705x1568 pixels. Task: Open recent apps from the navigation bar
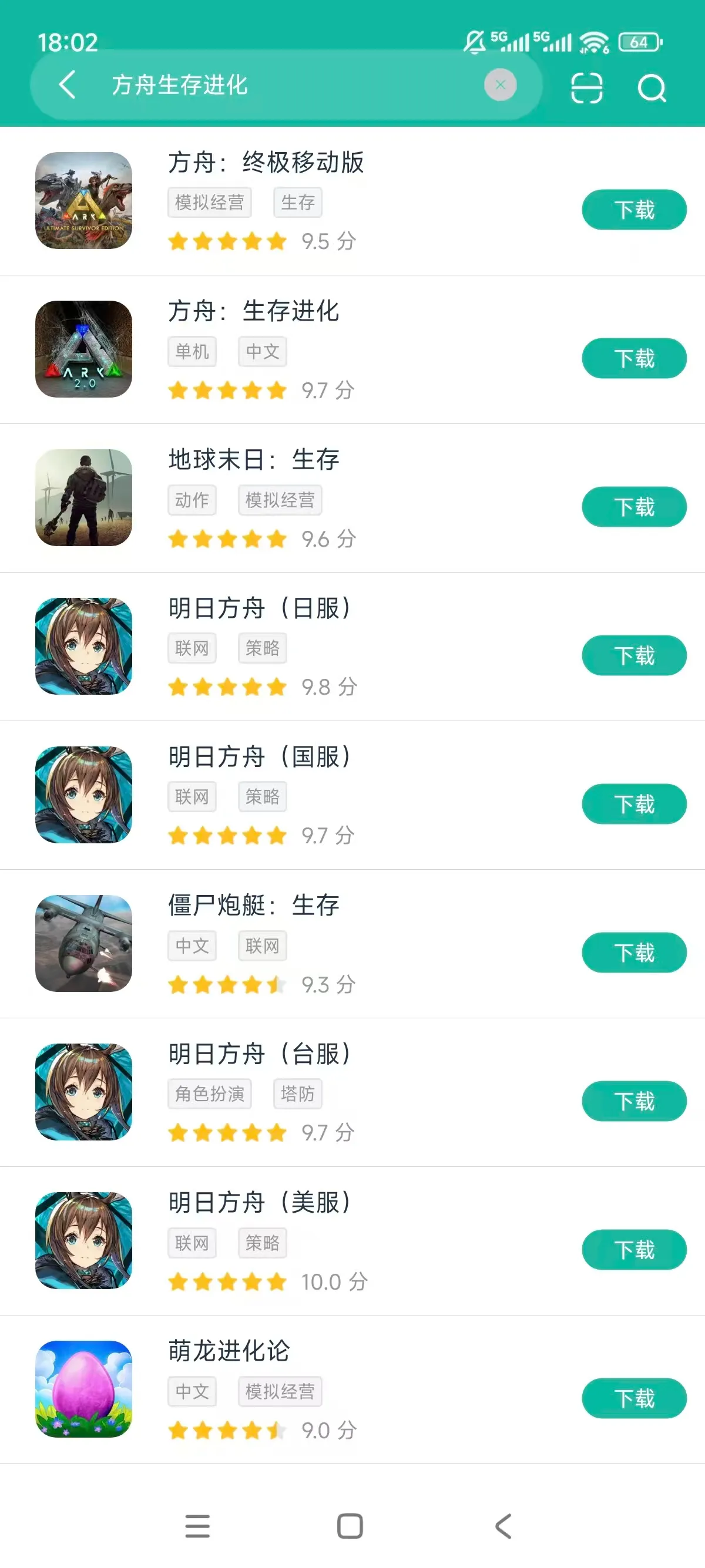click(x=197, y=1526)
